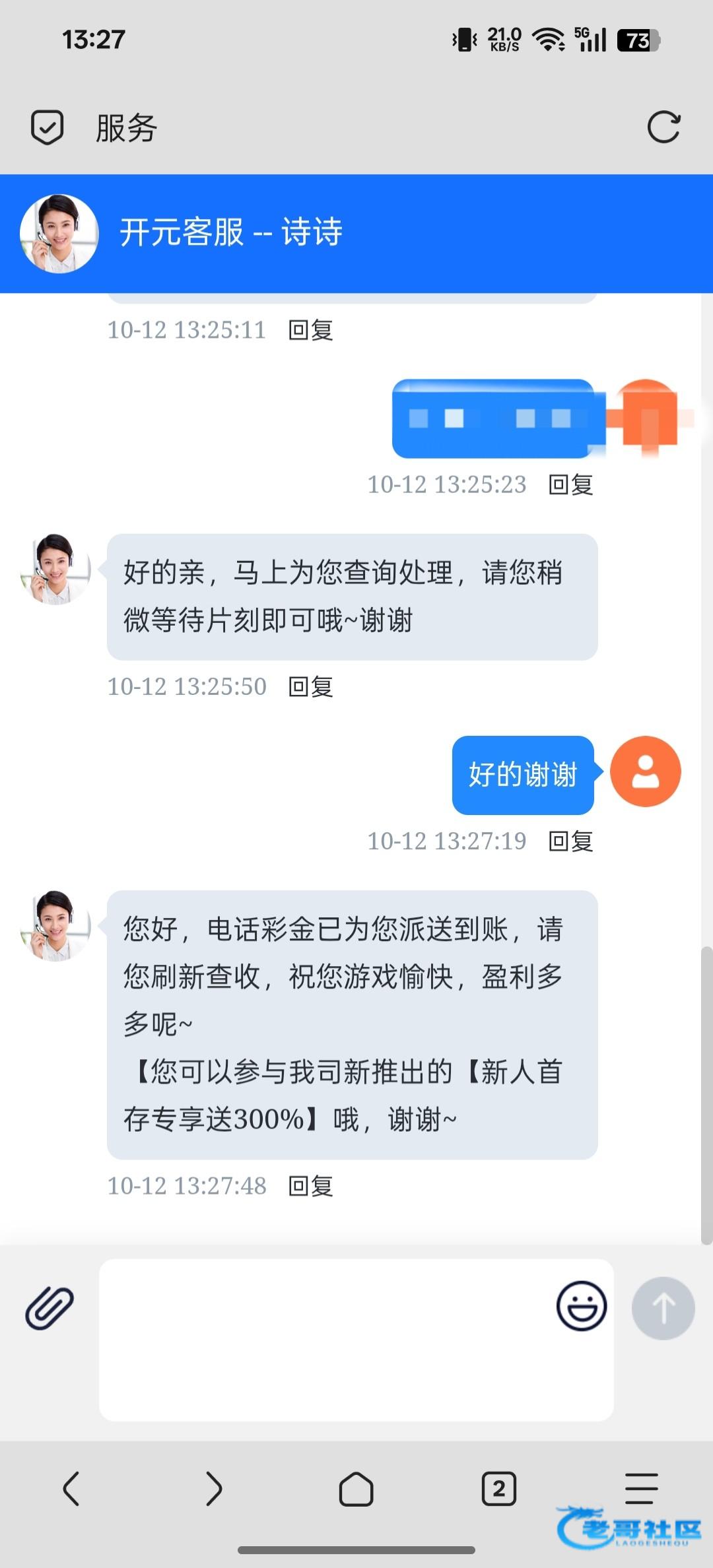
Task: Tap 回复 under the 13:27:48 message
Action: [311, 1186]
